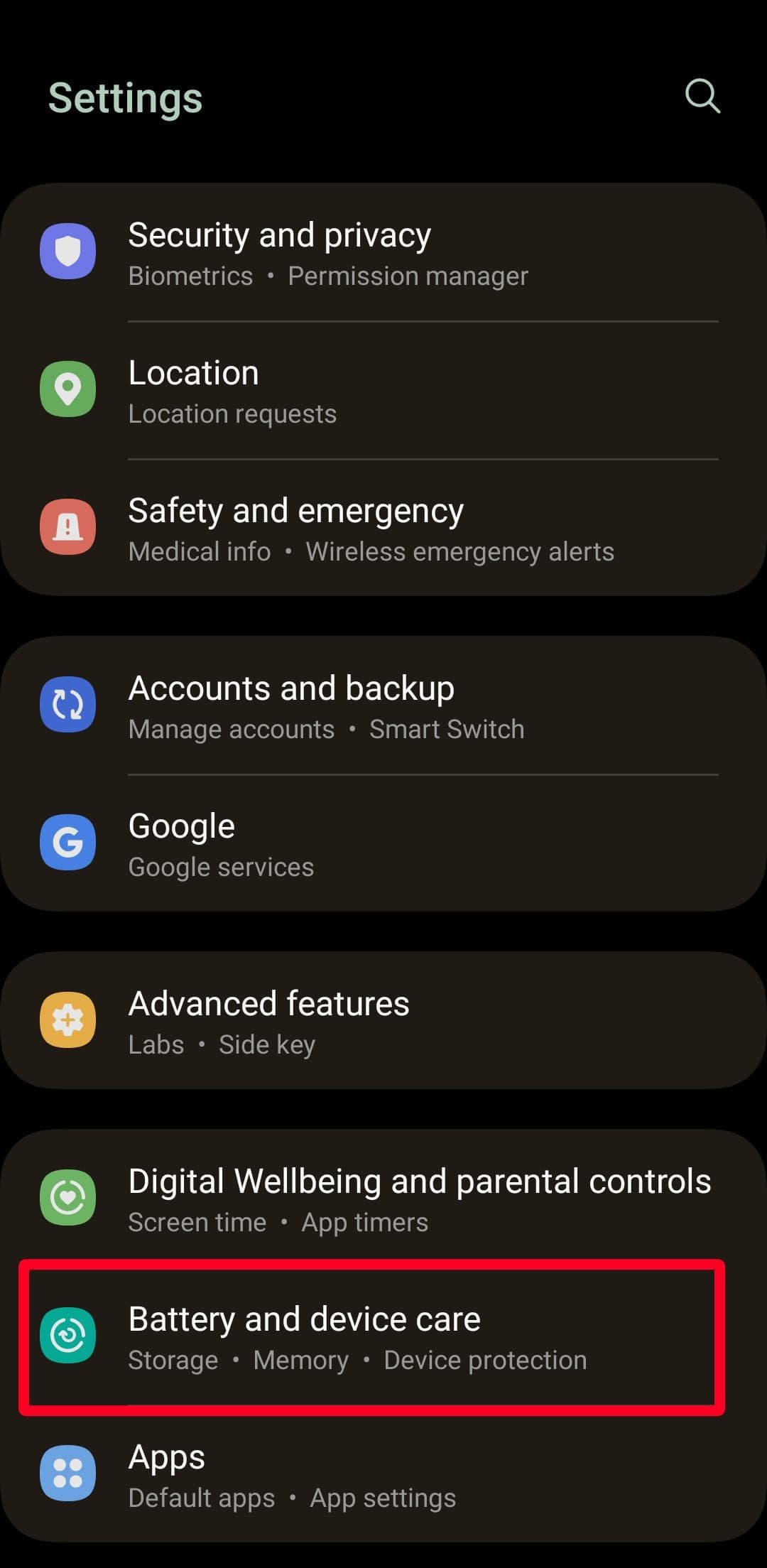
Task: Tap the Google 'G' icon
Action: pyautogui.click(x=68, y=842)
